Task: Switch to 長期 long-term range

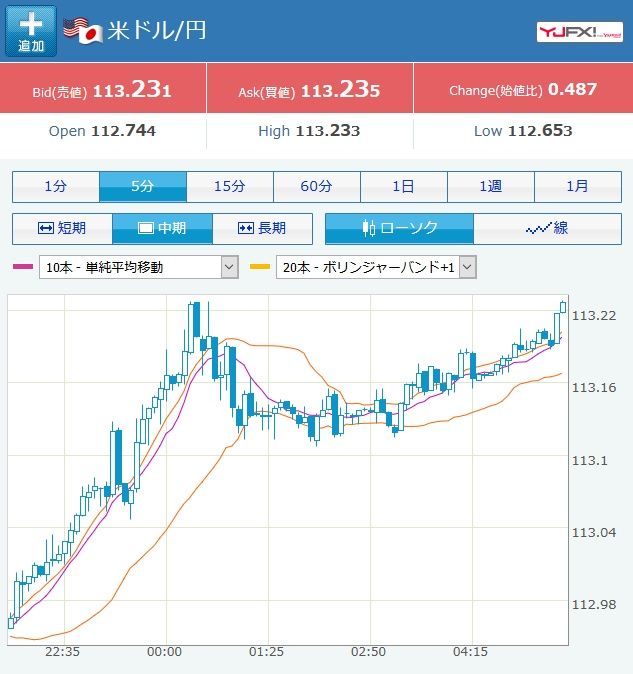Action: (262, 228)
